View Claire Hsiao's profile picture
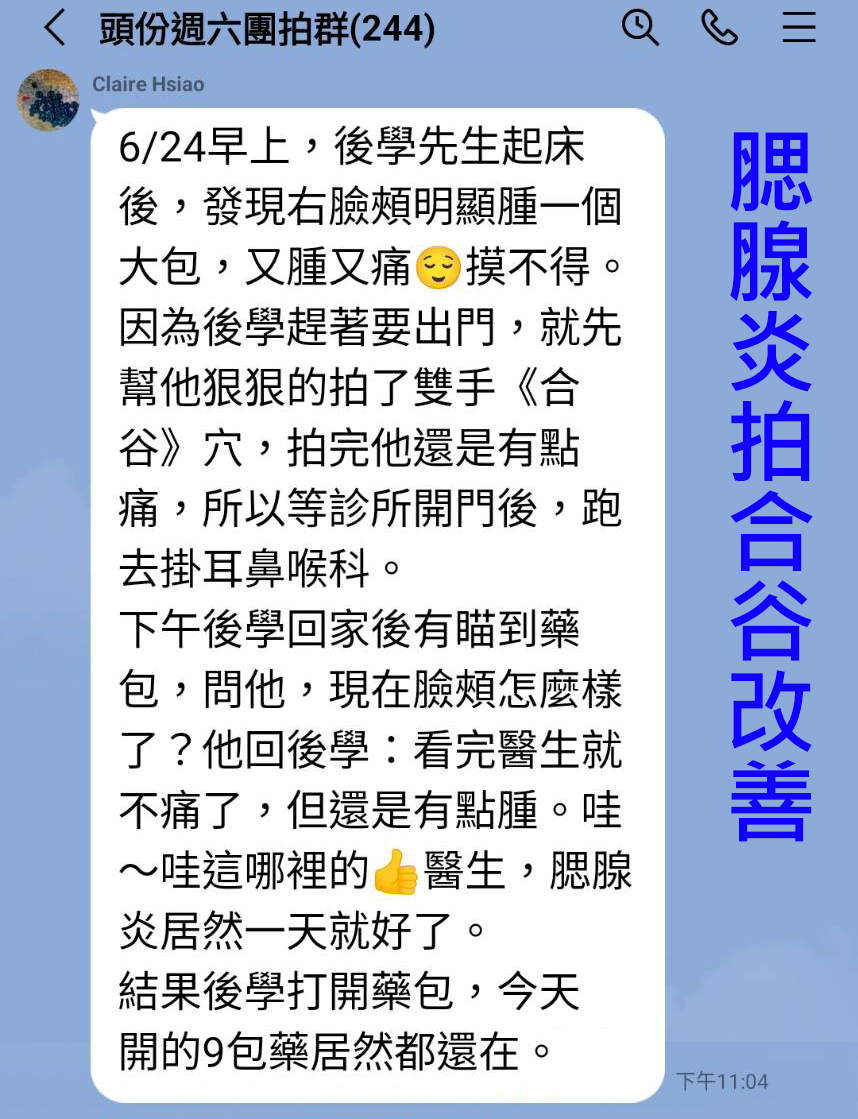This screenshot has width=858, height=1119. [x=48, y=100]
